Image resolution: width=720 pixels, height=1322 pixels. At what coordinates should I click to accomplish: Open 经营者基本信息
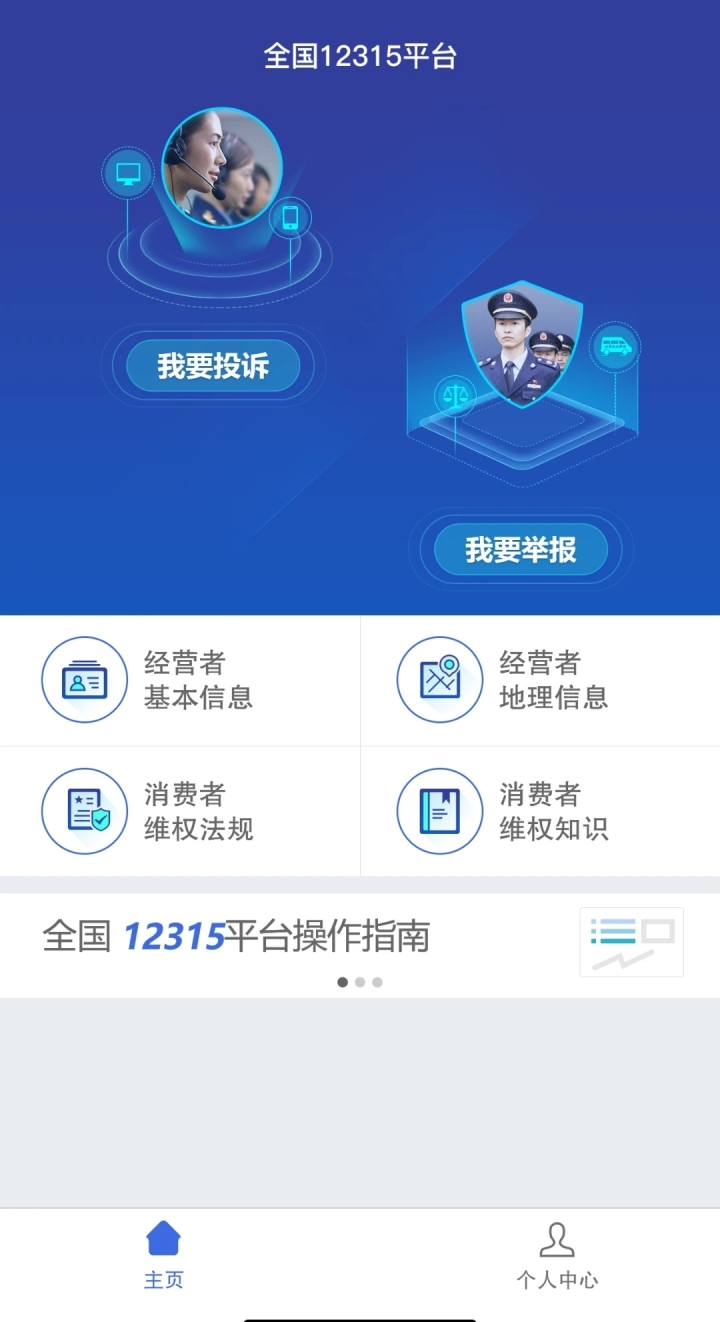(x=180, y=680)
